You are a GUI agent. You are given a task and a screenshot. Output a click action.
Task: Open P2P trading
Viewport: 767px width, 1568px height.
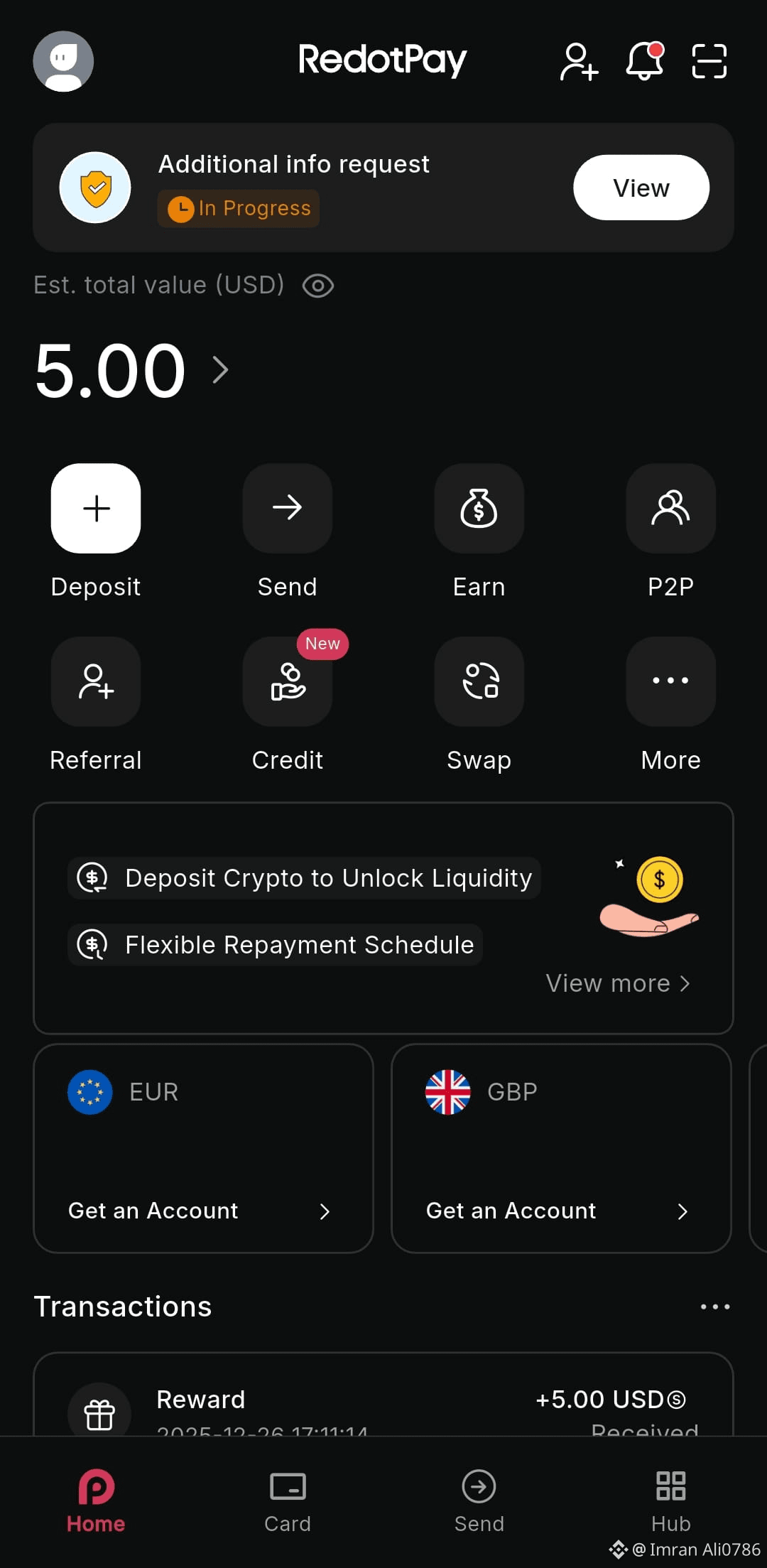coord(670,509)
